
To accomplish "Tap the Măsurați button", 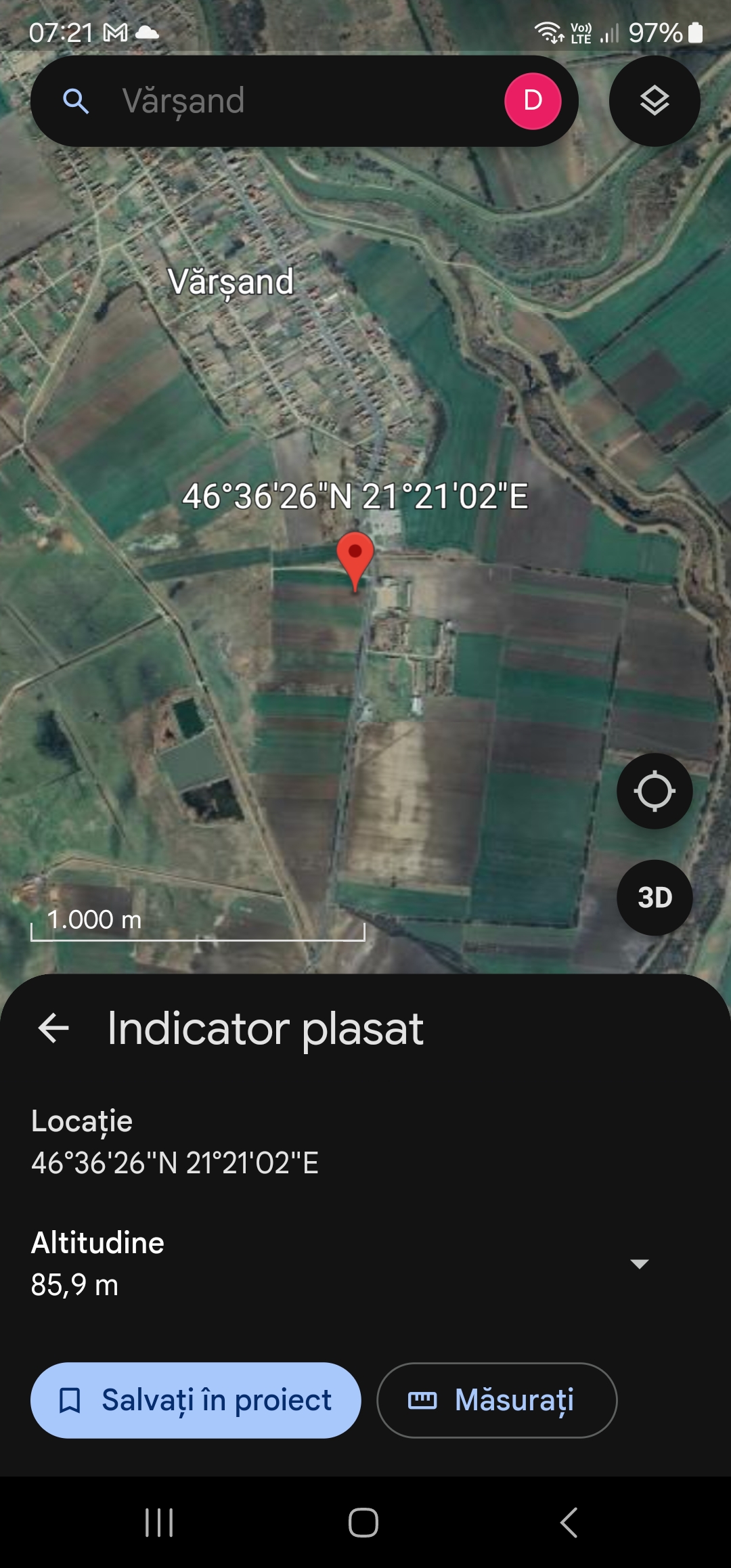I will pos(496,1400).
